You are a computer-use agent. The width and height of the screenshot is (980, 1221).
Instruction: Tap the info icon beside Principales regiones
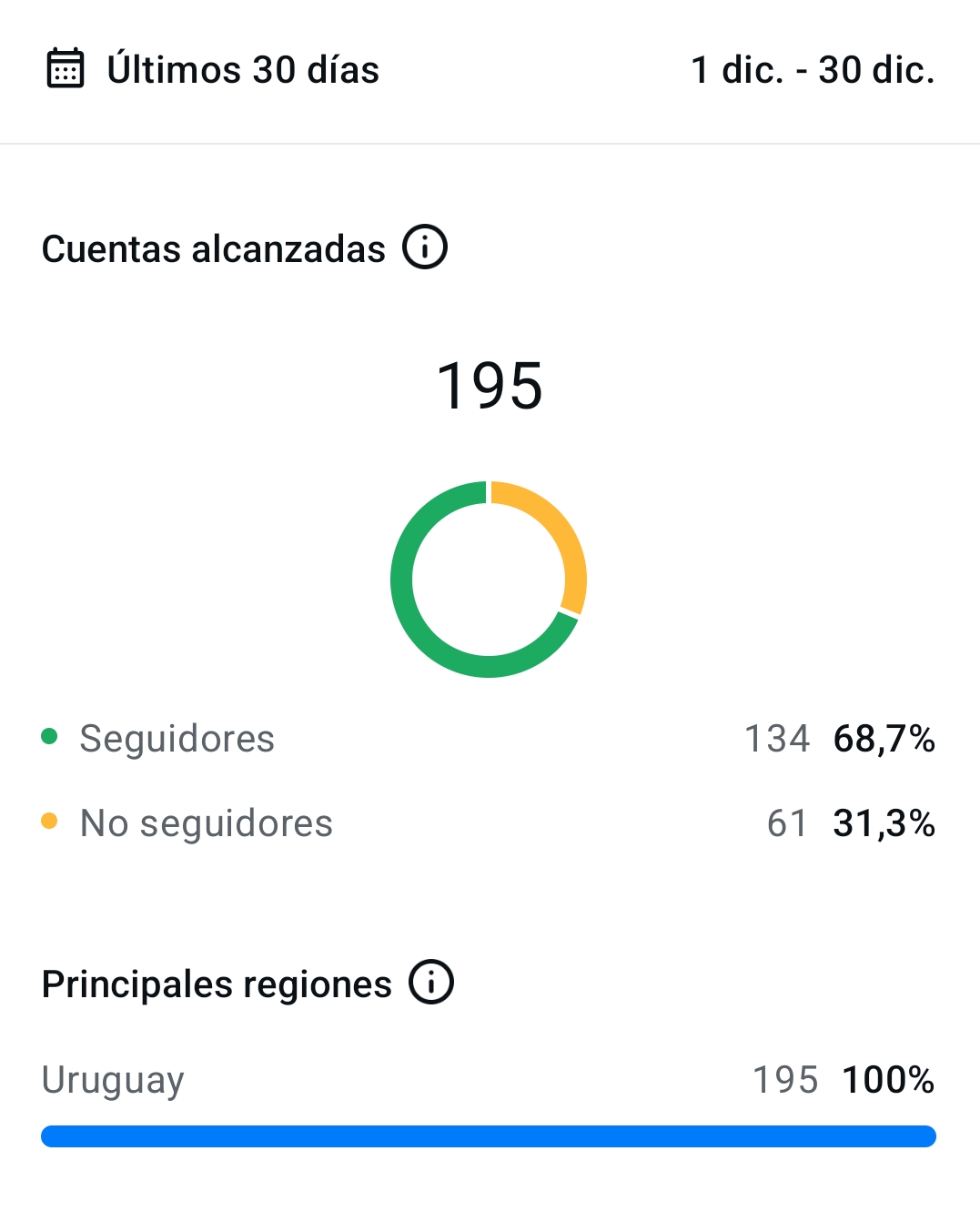pos(431,983)
